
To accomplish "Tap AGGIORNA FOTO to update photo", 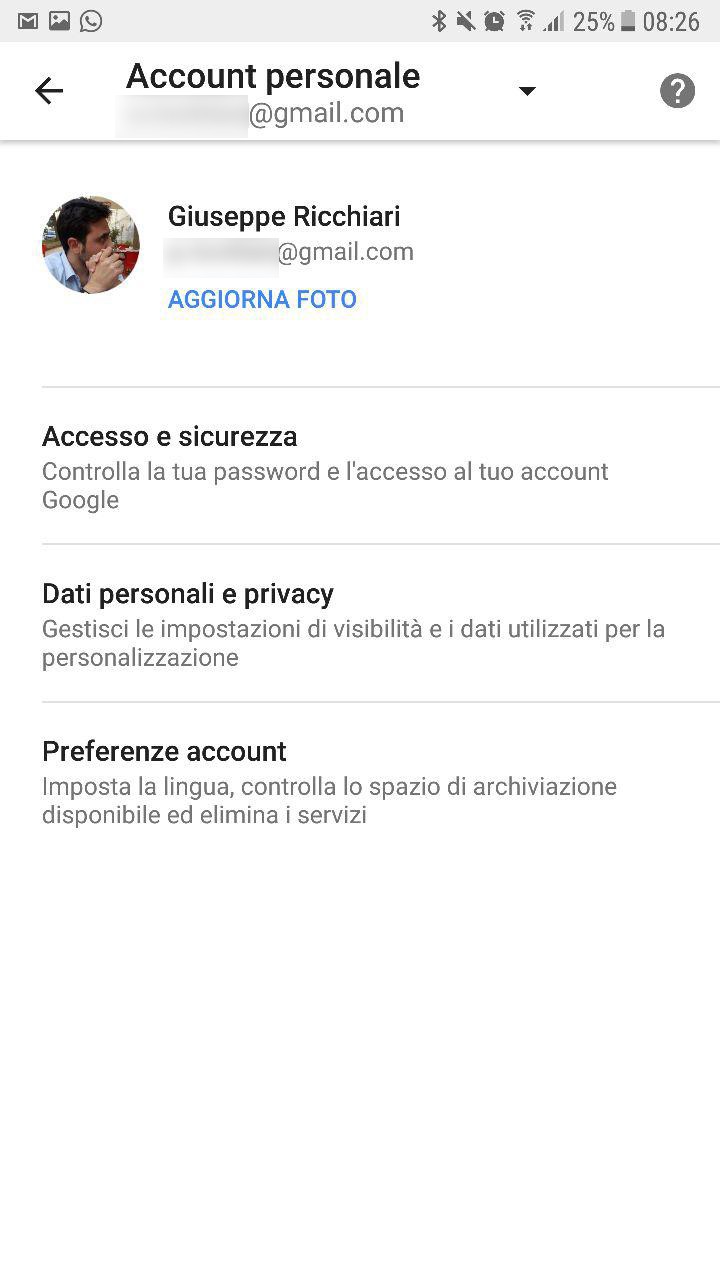I will click(x=262, y=299).
